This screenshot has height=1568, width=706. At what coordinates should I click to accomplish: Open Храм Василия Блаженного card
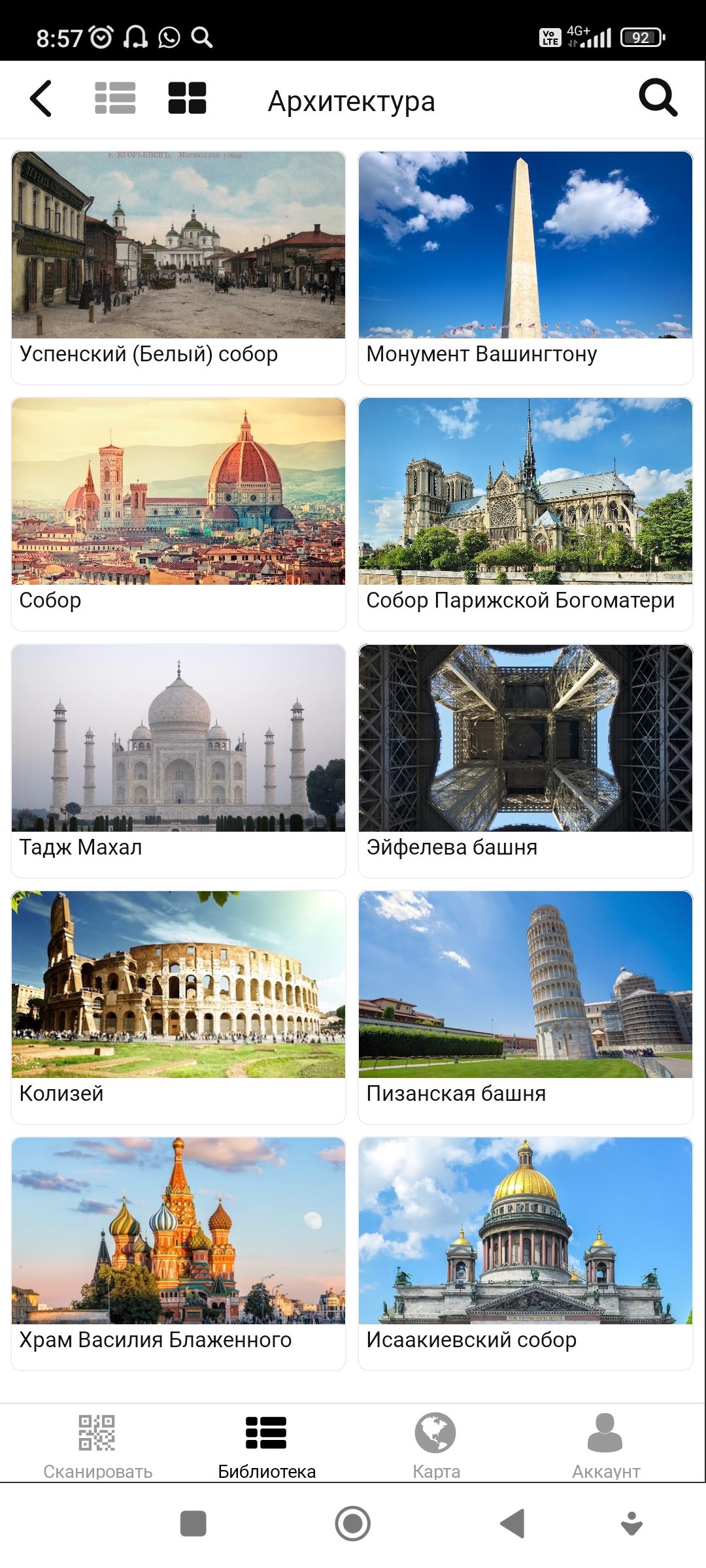(x=178, y=1252)
